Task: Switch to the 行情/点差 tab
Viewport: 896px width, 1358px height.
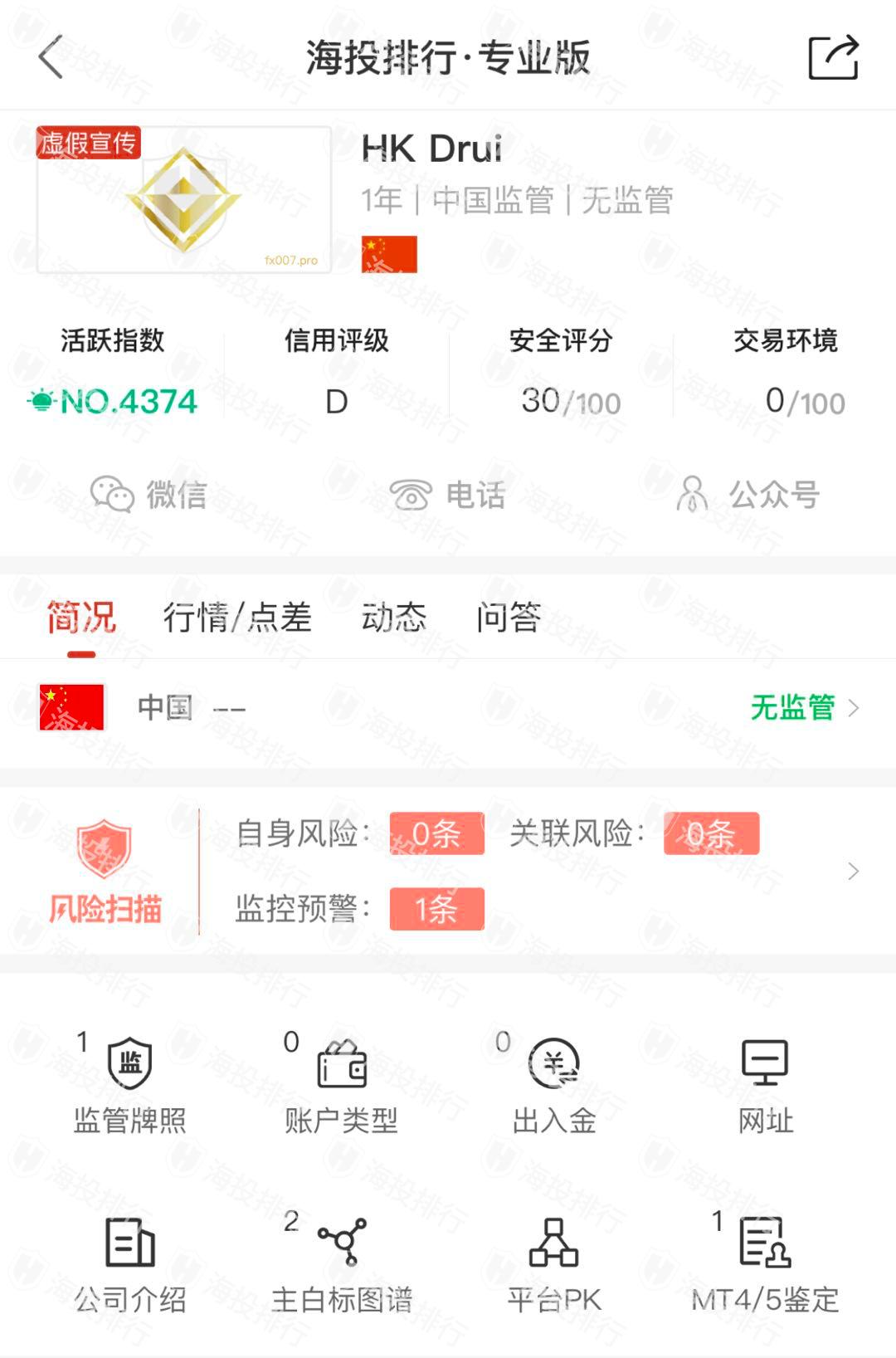Action: pyautogui.click(x=237, y=618)
